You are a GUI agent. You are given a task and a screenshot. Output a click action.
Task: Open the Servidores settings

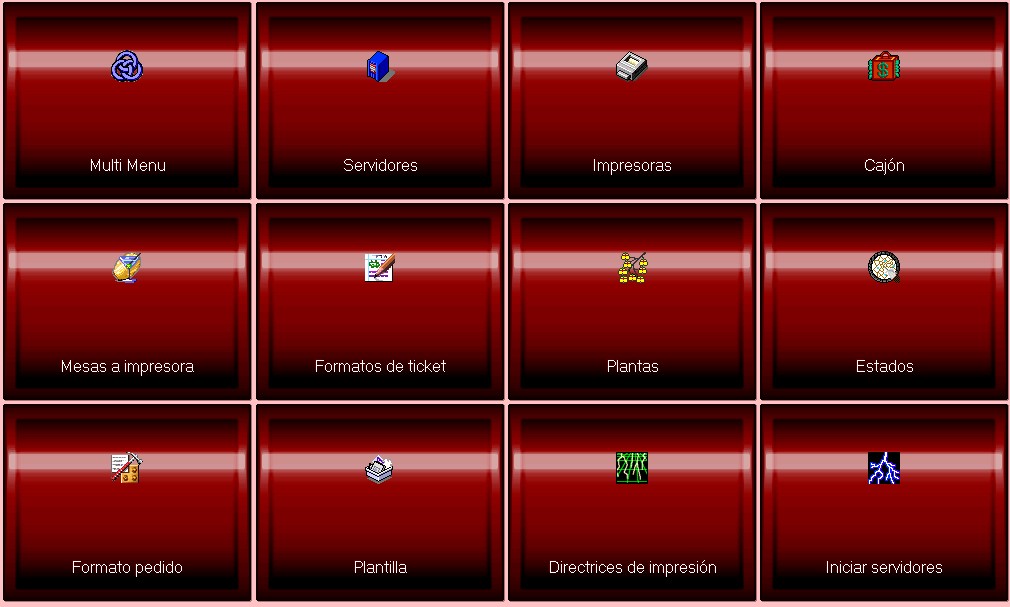[380, 101]
